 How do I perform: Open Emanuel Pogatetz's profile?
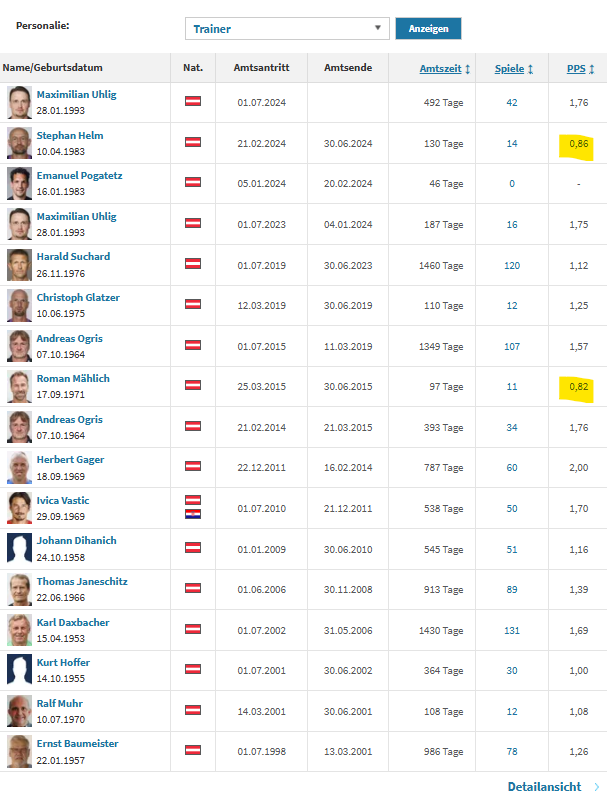click(81, 175)
